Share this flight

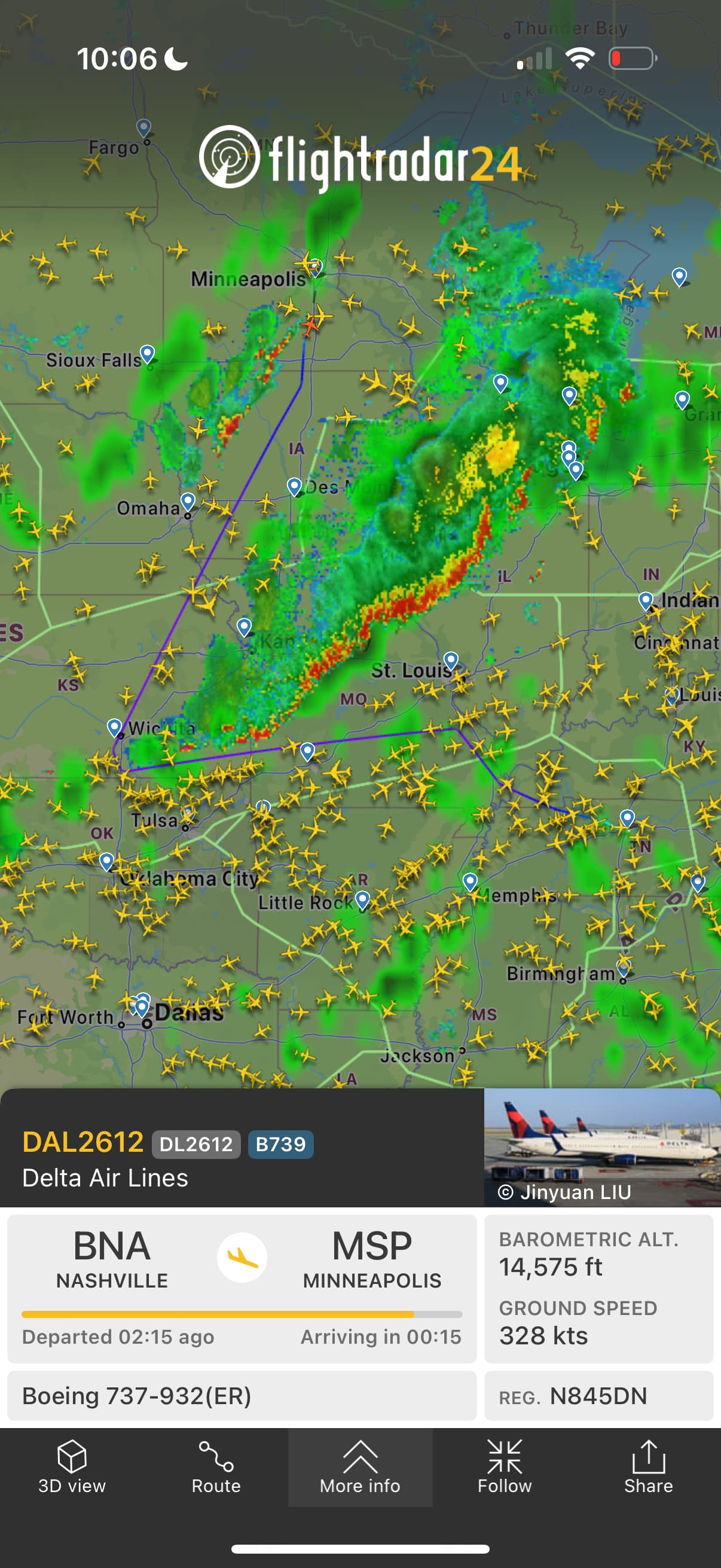click(648, 1467)
